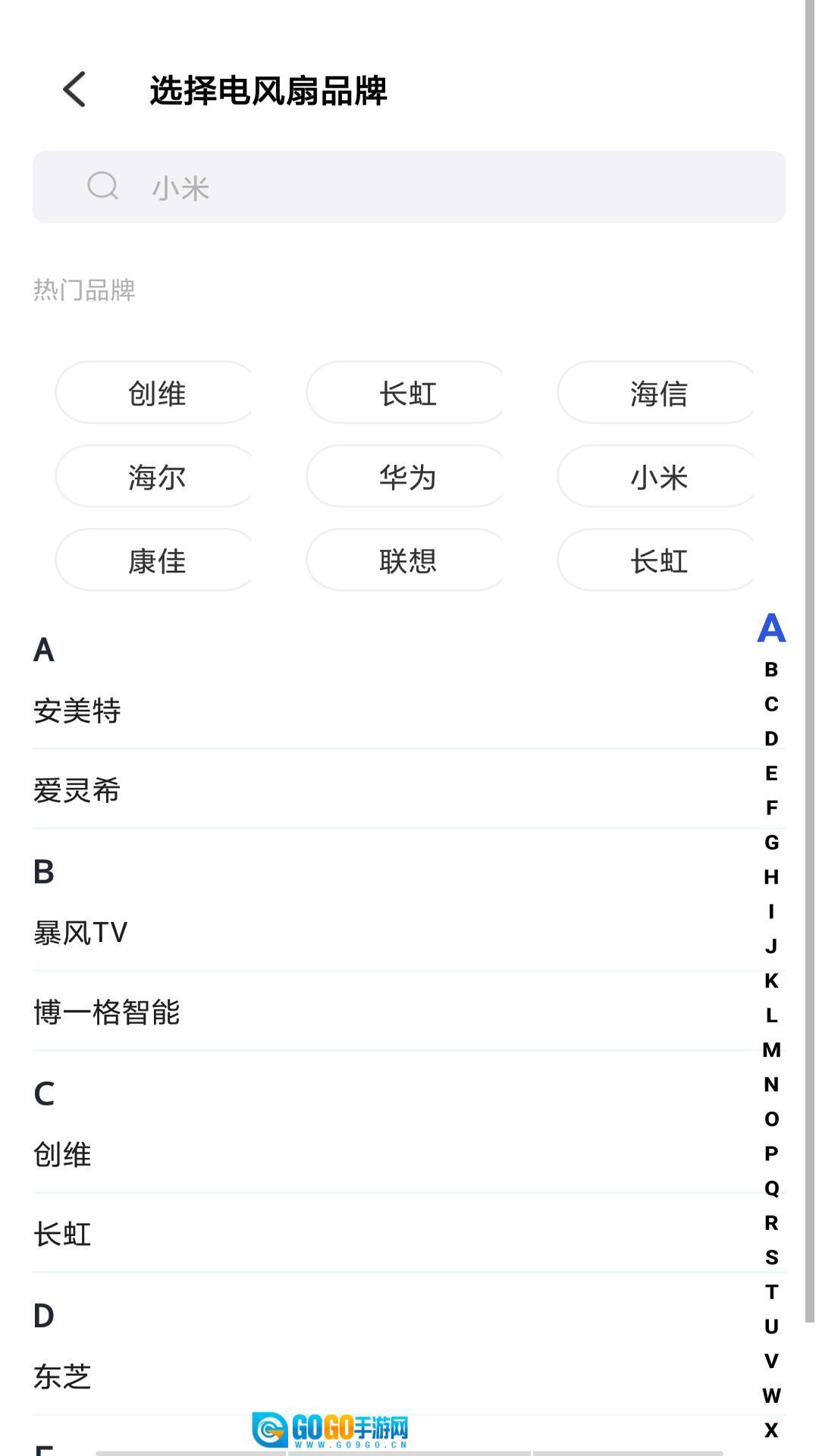Select 康佳 from hot brands
The image size is (819, 1456).
point(154,560)
